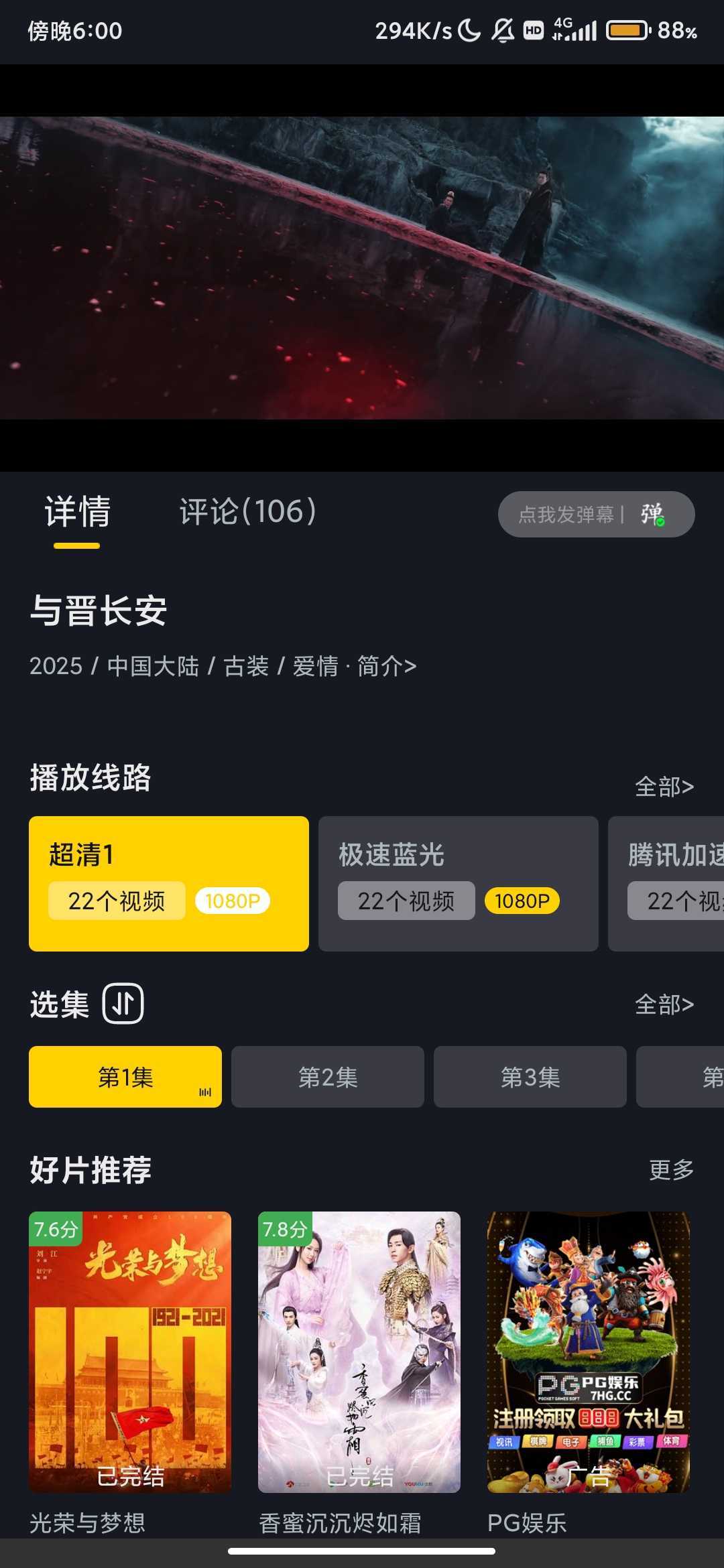
Task: Open the 光荣与梦想 poster card
Action: coord(130,1352)
